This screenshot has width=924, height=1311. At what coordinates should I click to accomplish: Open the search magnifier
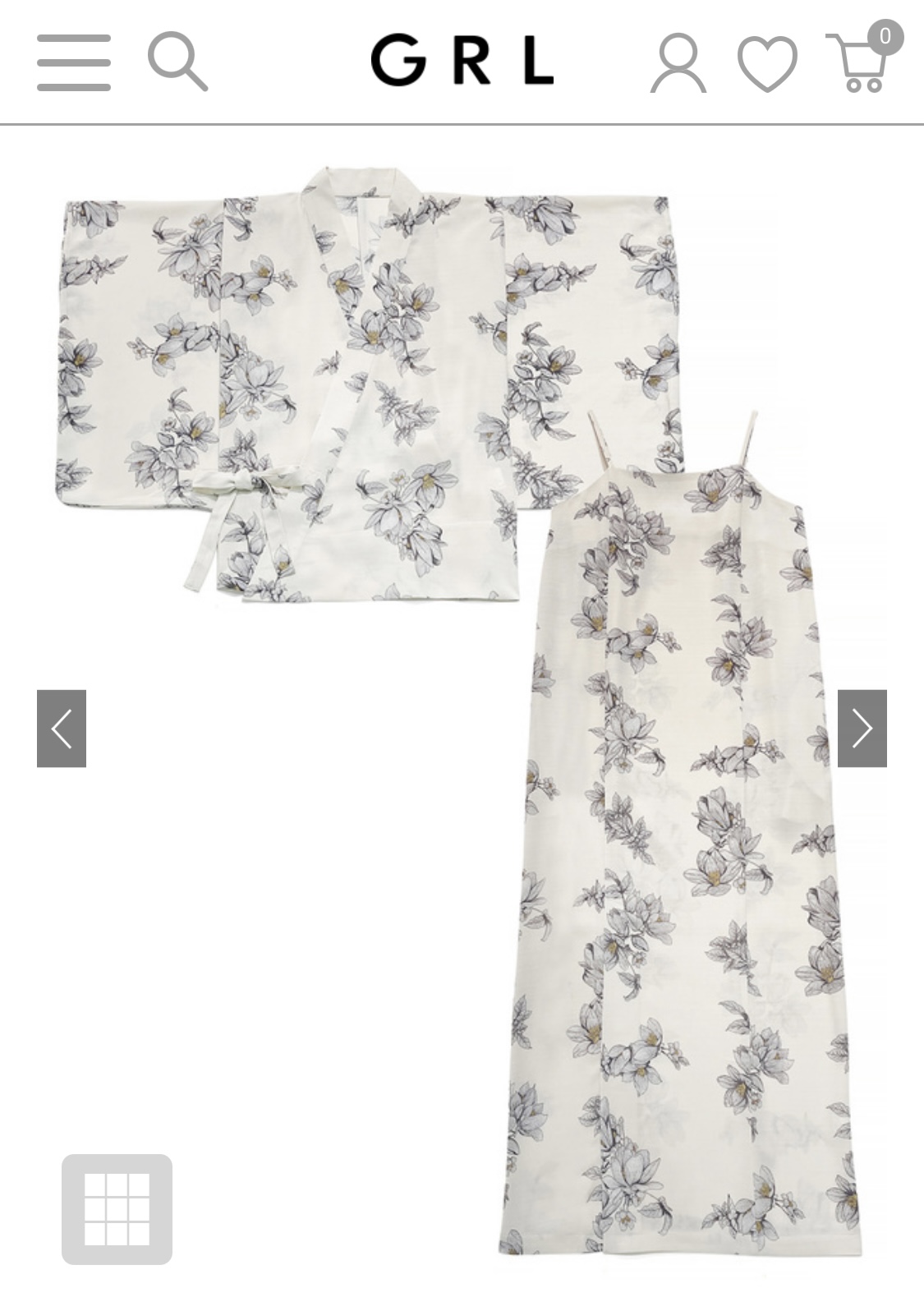pyautogui.click(x=177, y=61)
